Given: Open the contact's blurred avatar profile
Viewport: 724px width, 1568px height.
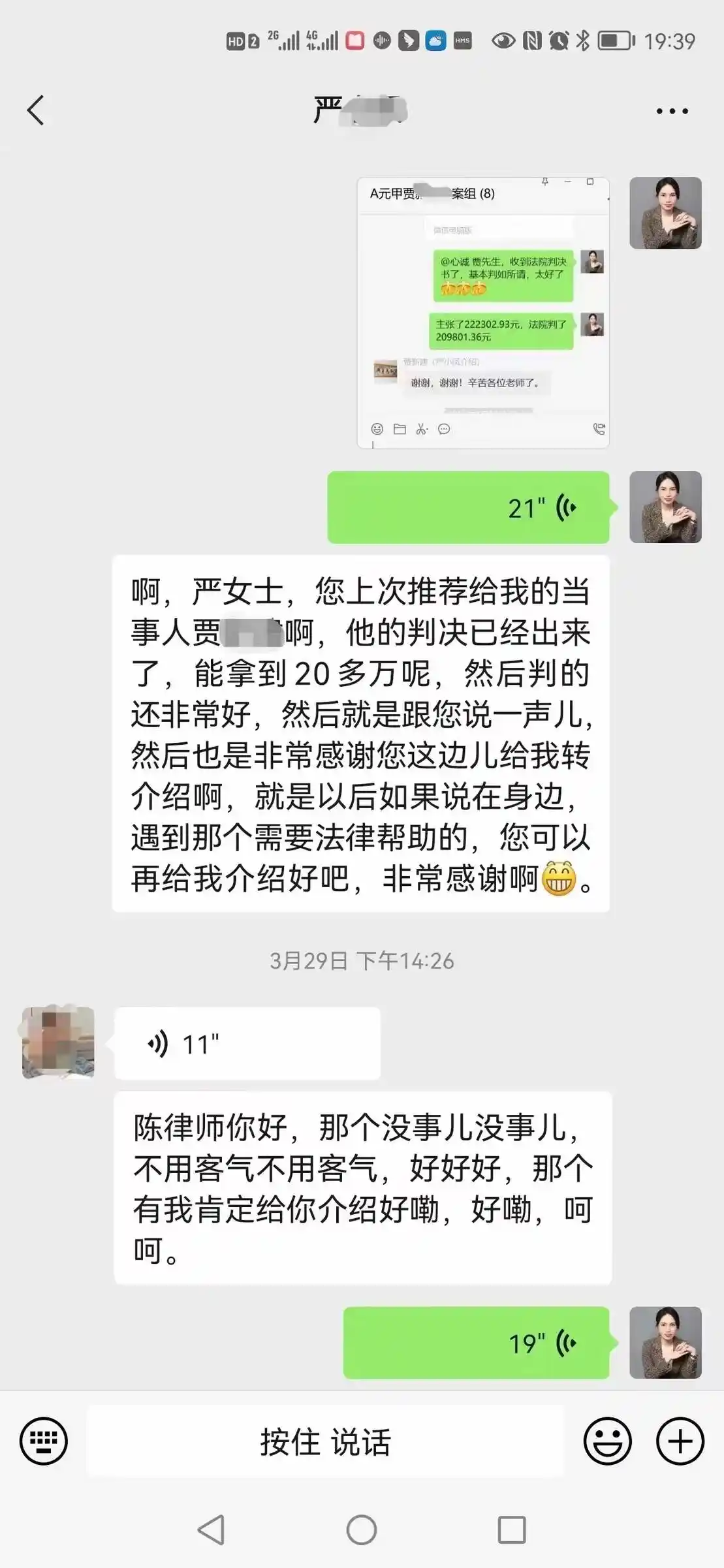Looking at the screenshot, I should point(58,1043).
